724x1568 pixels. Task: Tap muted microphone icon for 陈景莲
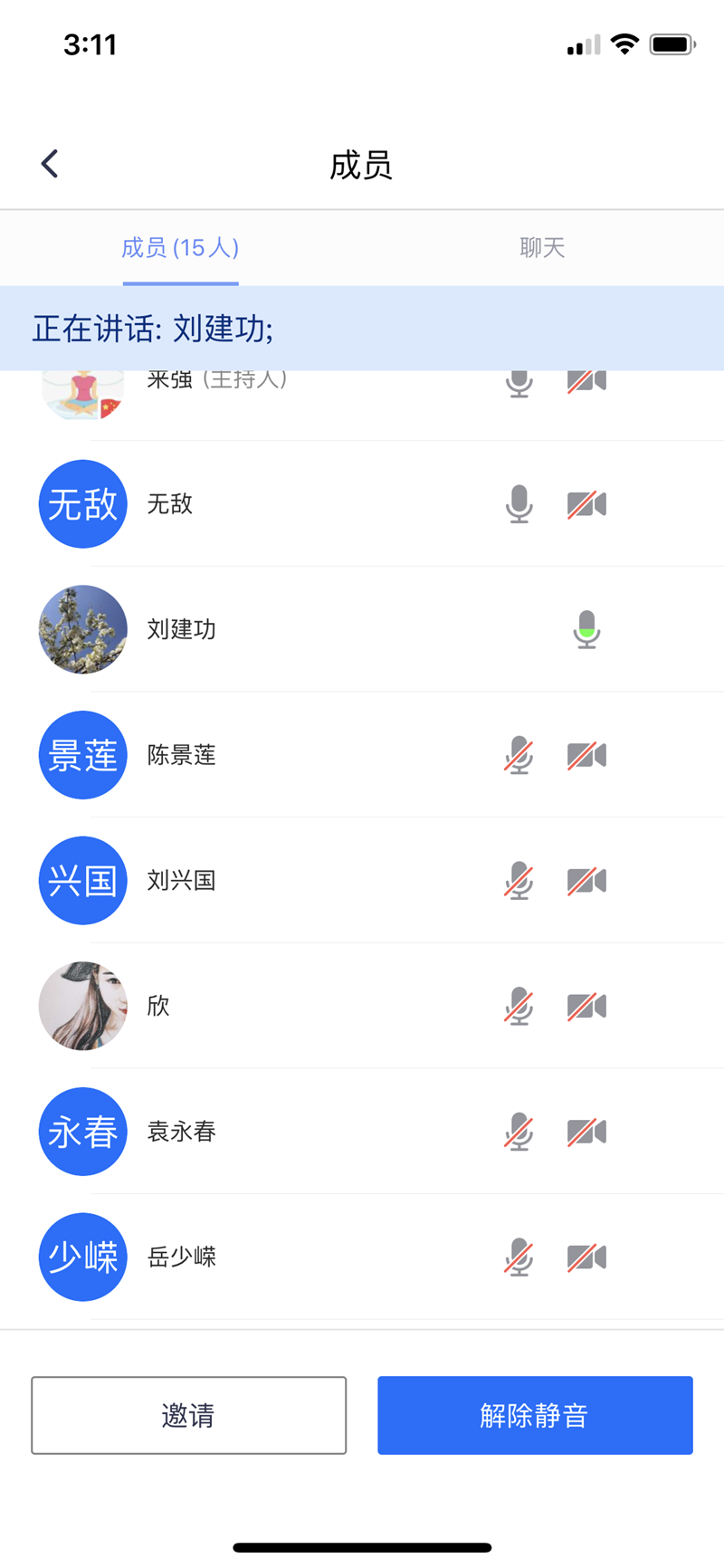[519, 755]
